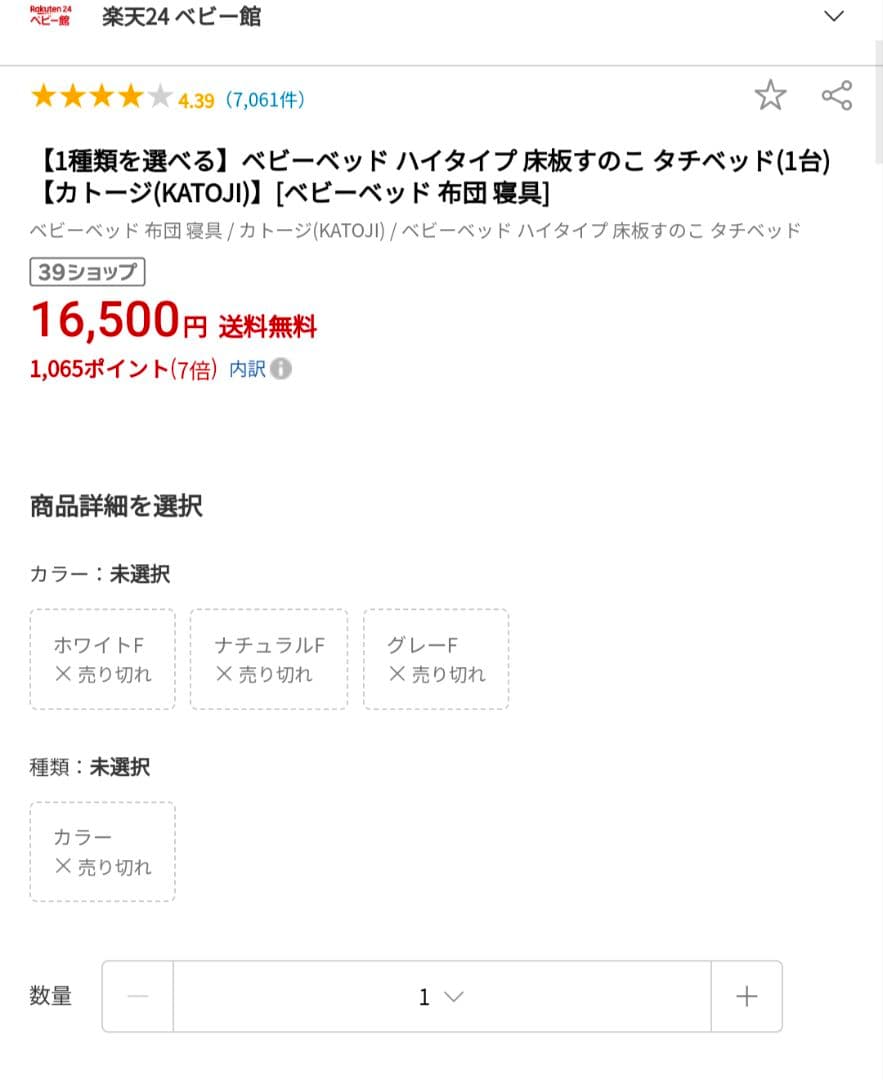
Task: Share this product
Action: pos(836,96)
